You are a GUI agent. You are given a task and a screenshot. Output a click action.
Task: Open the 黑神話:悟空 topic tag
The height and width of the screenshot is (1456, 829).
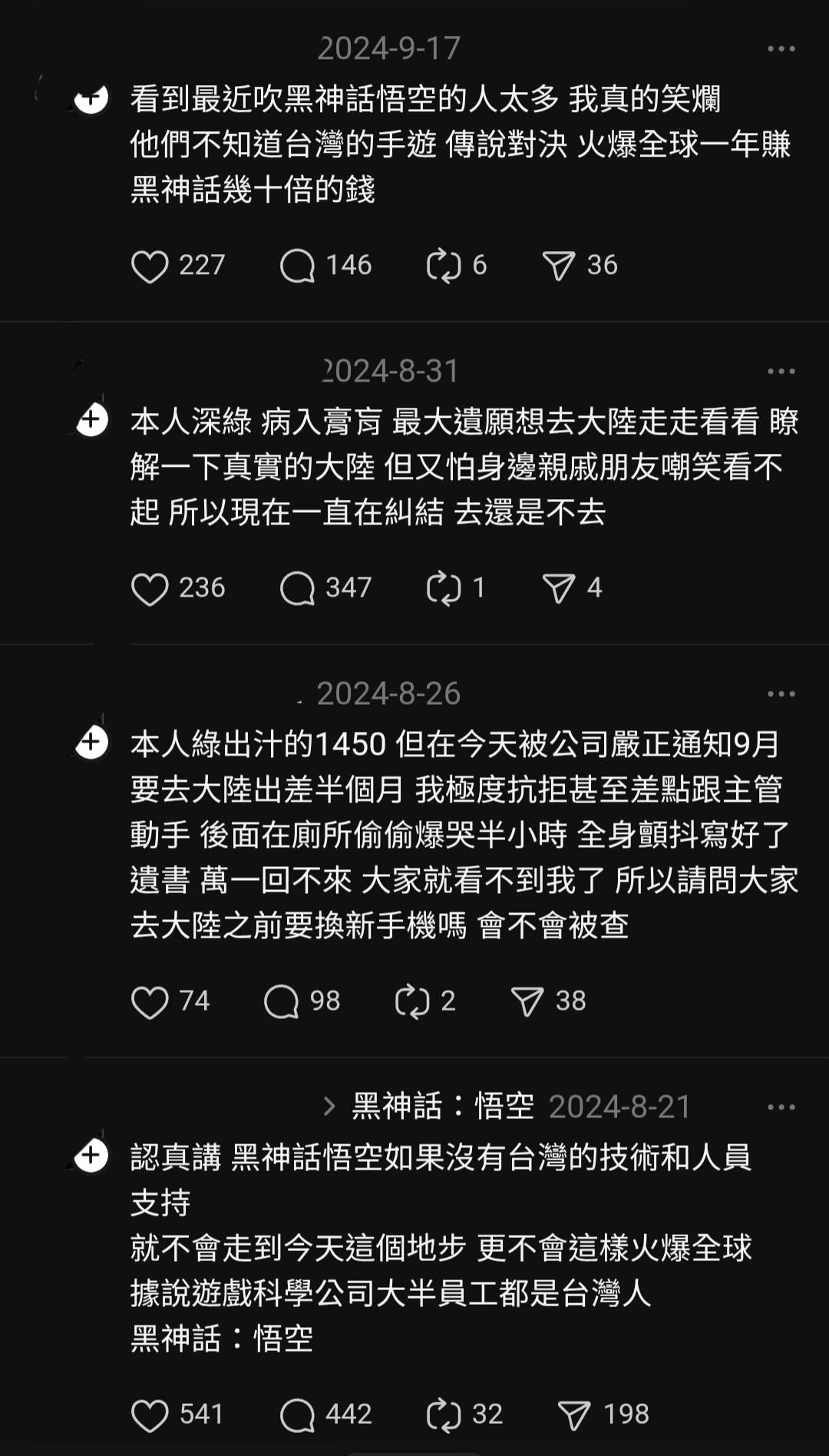tap(443, 1107)
